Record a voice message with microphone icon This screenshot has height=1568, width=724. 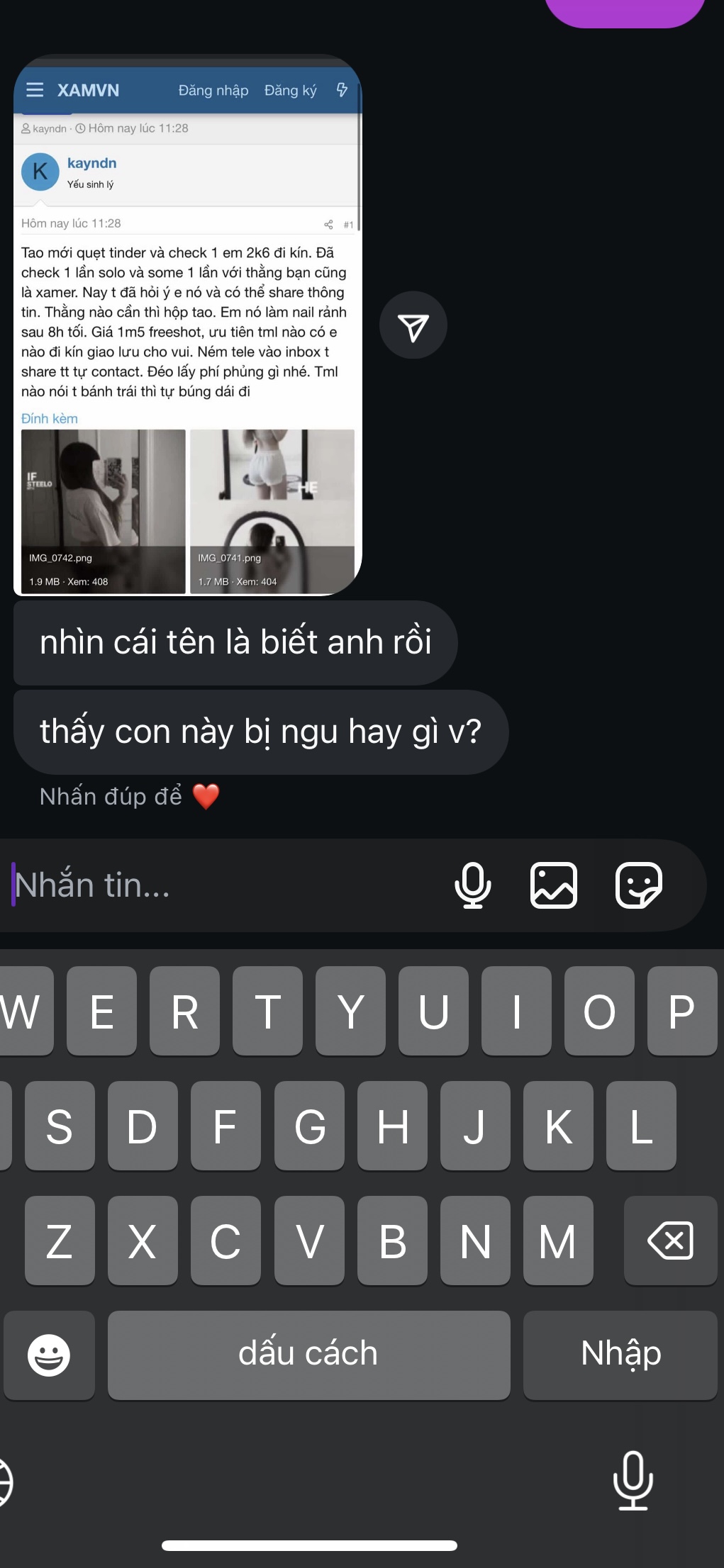(472, 885)
